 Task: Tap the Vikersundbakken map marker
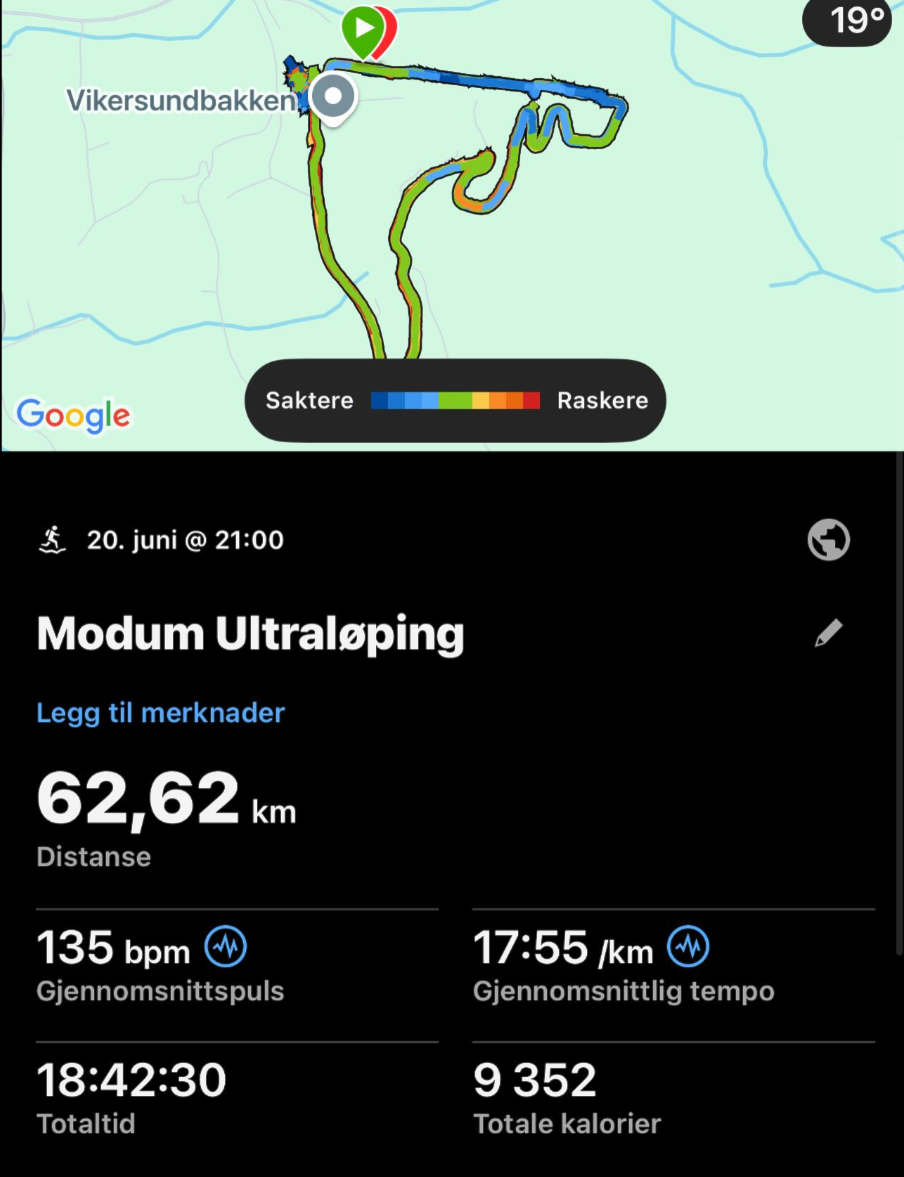[333, 98]
